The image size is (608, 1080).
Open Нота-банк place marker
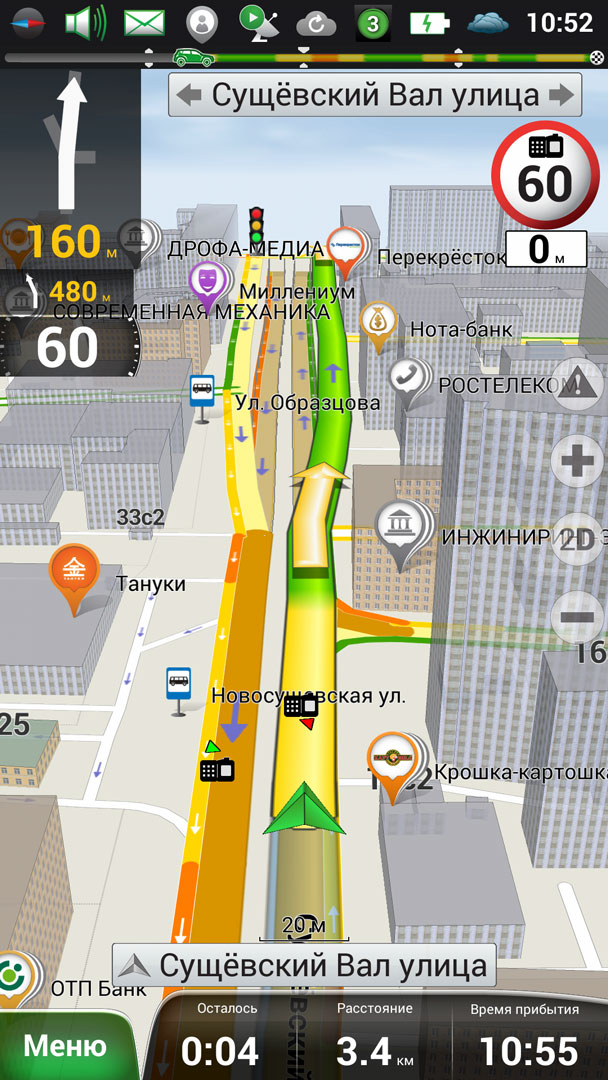tap(378, 323)
